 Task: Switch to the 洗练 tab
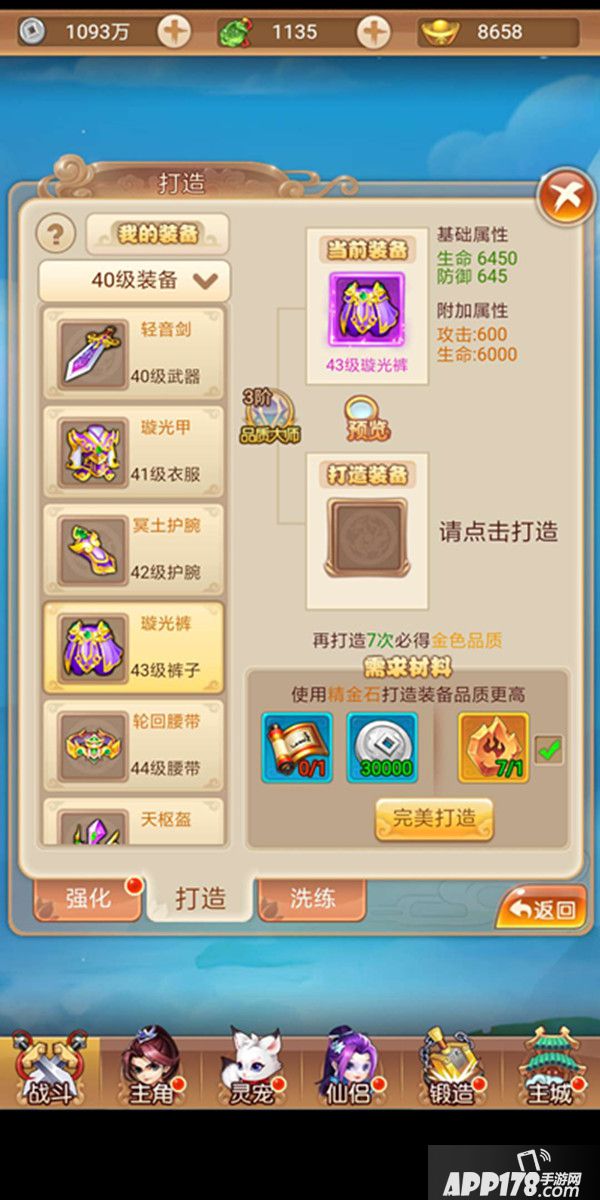[312, 898]
